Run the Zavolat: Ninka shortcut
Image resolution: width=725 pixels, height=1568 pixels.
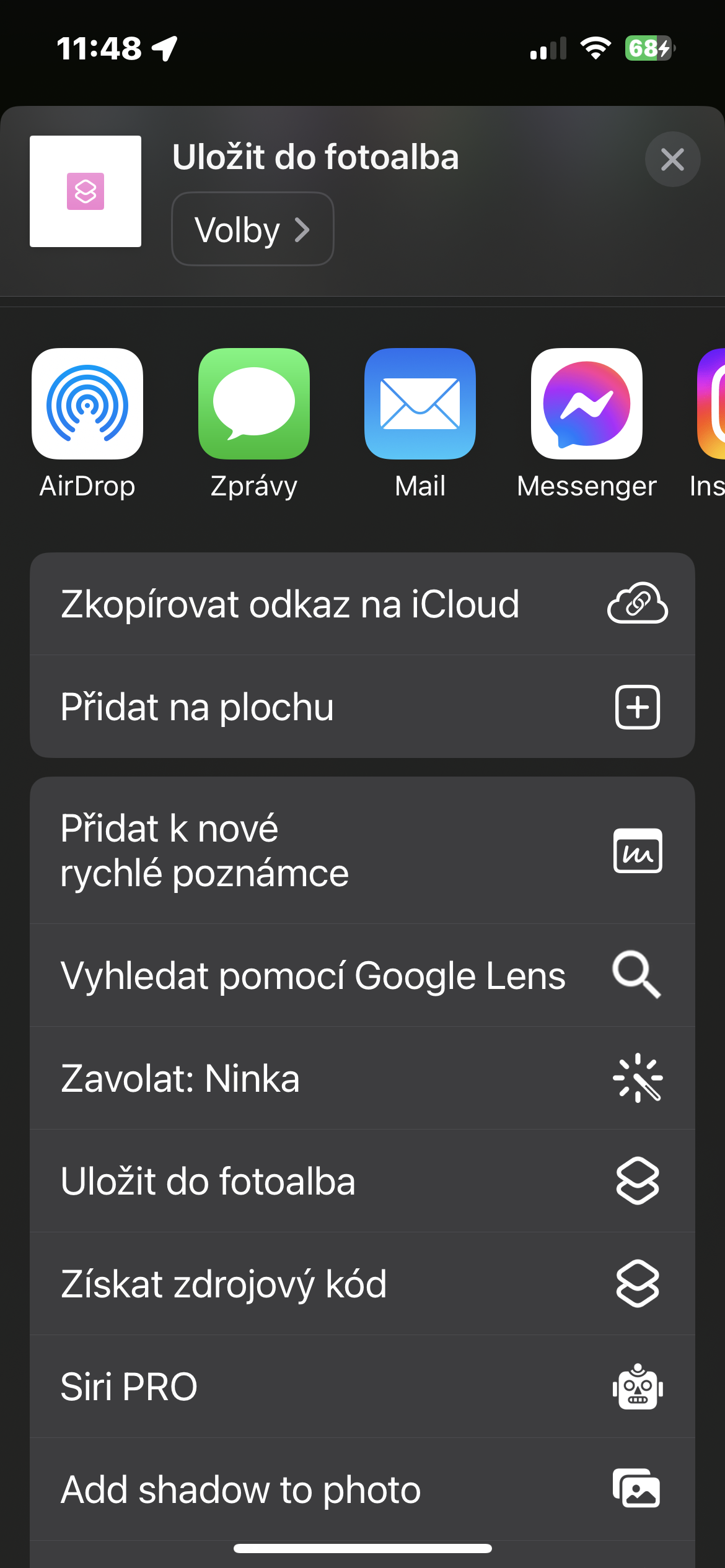coord(362,1079)
